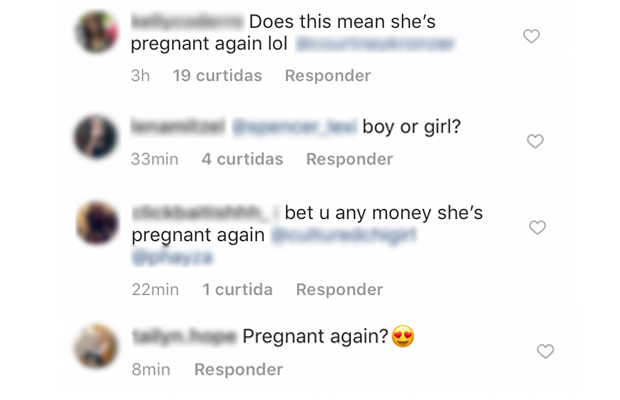Image resolution: width=620 pixels, height=400 pixels.
Task: Like the "bet u any money" comment
Action: tap(537, 228)
